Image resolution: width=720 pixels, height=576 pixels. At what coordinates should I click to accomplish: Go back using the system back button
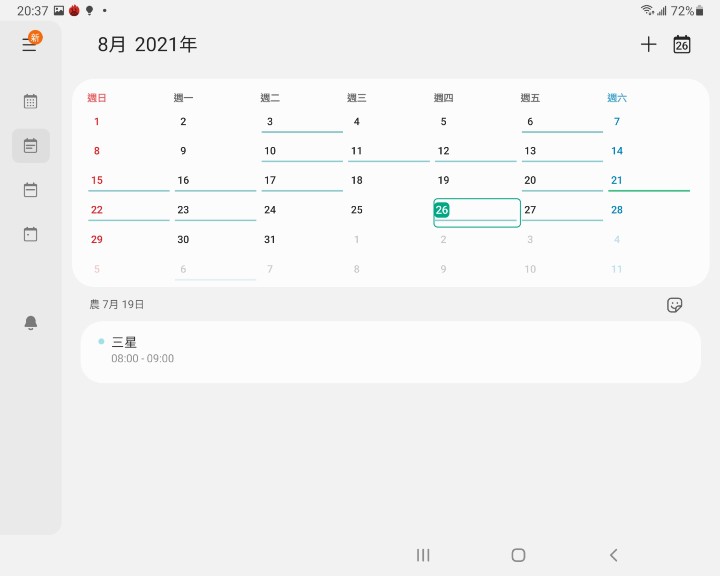coord(613,555)
